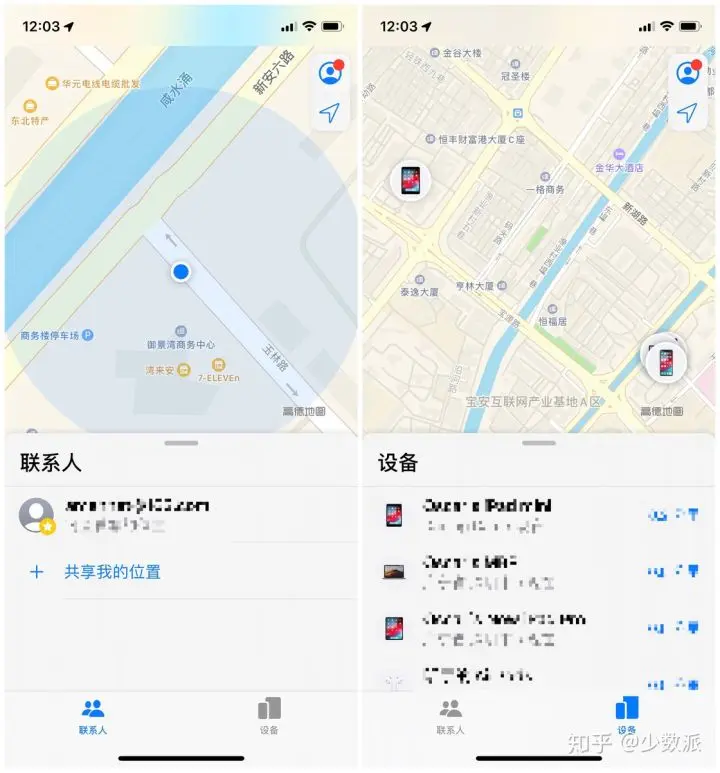Select the iPad marker near 恒丰财富港大厦

(x=411, y=181)
